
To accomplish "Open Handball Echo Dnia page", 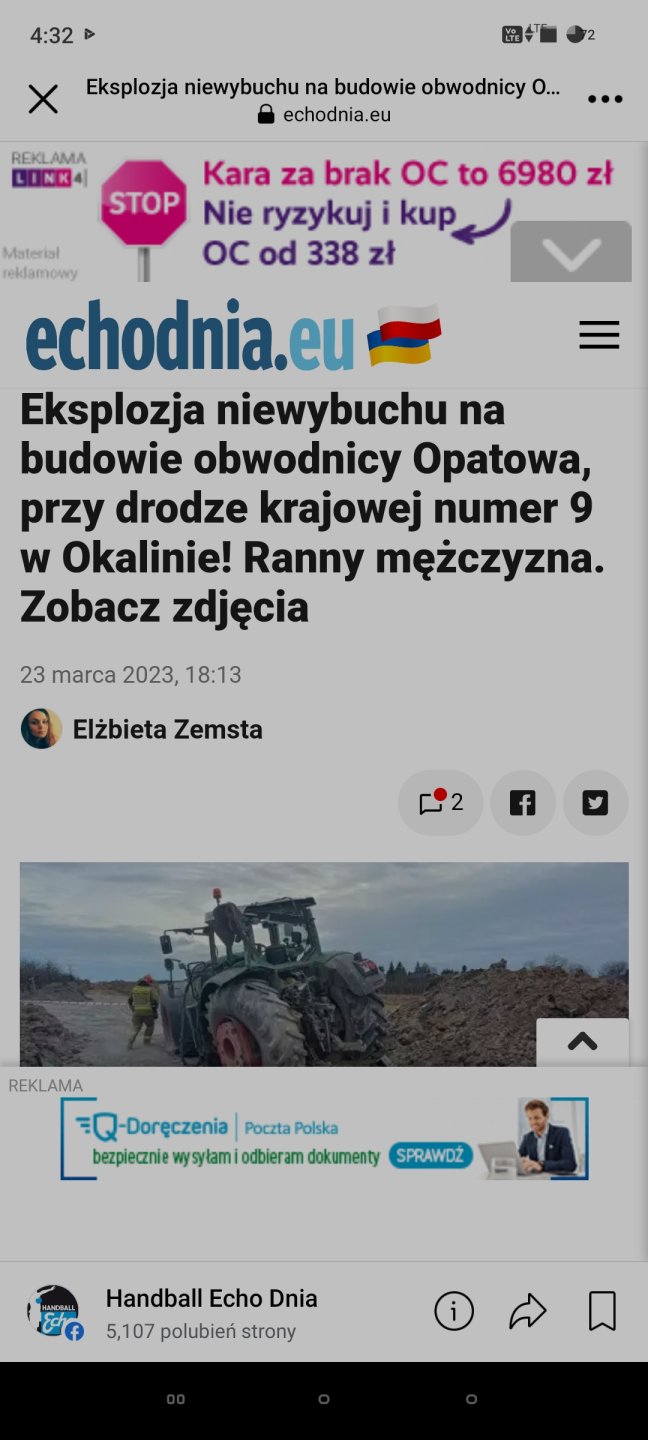I will [211, 1299].
